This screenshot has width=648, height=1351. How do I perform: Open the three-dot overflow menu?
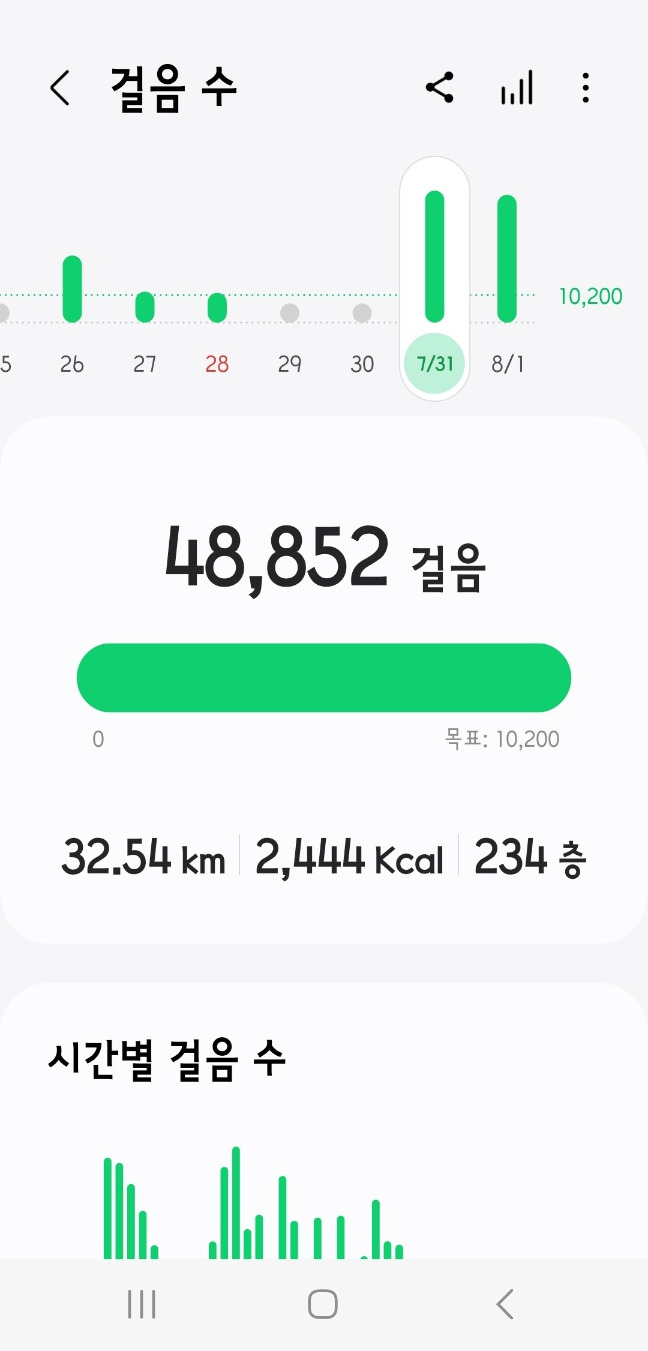pos(585,88)
